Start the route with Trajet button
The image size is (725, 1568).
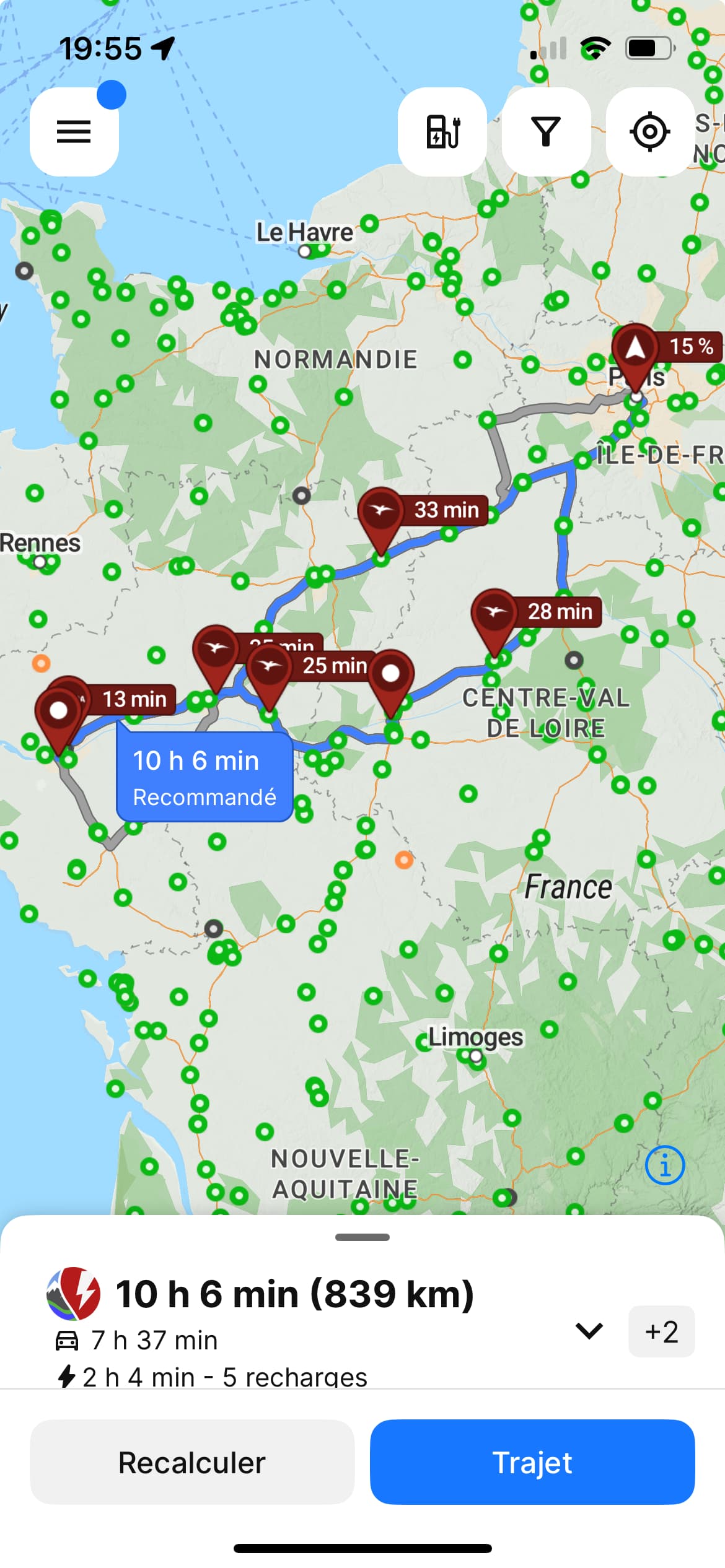pyautogui.click(x=532, y=1462)
